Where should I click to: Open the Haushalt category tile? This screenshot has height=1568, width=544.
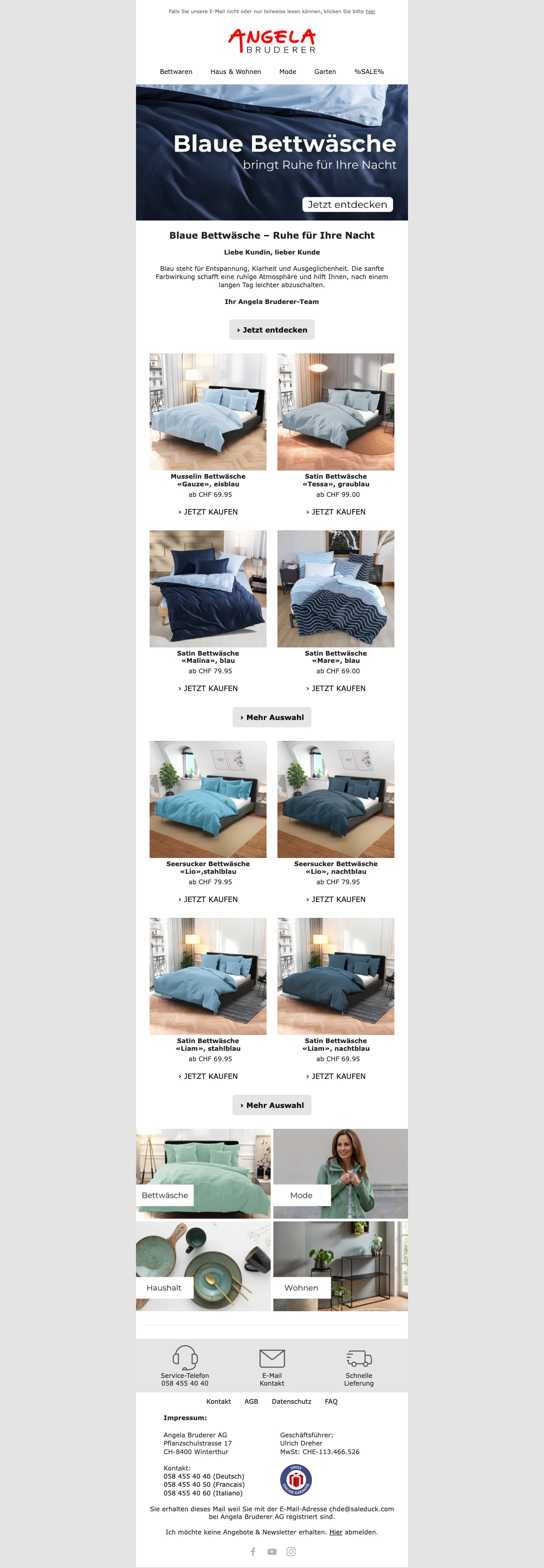203,1266
